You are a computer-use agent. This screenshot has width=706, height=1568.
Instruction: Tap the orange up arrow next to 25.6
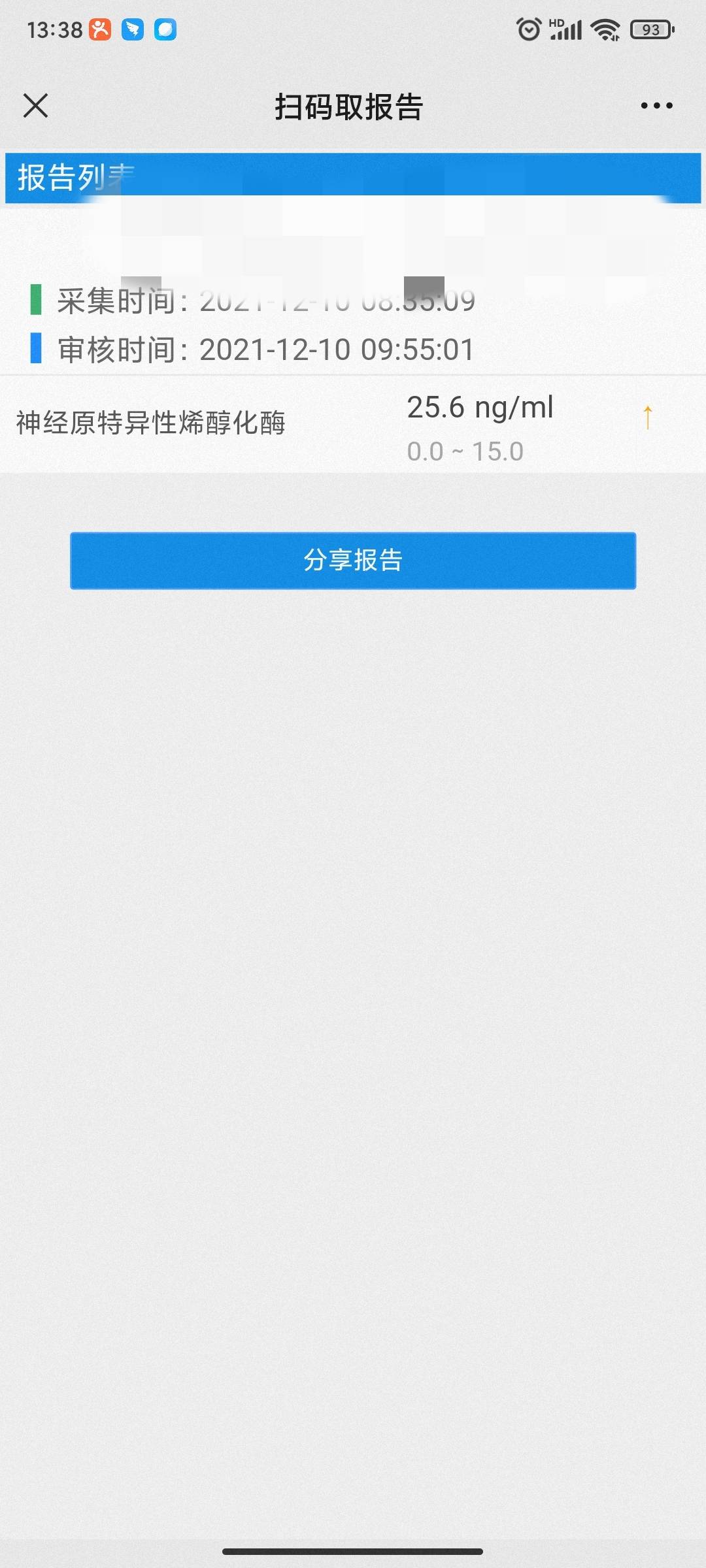648,417
